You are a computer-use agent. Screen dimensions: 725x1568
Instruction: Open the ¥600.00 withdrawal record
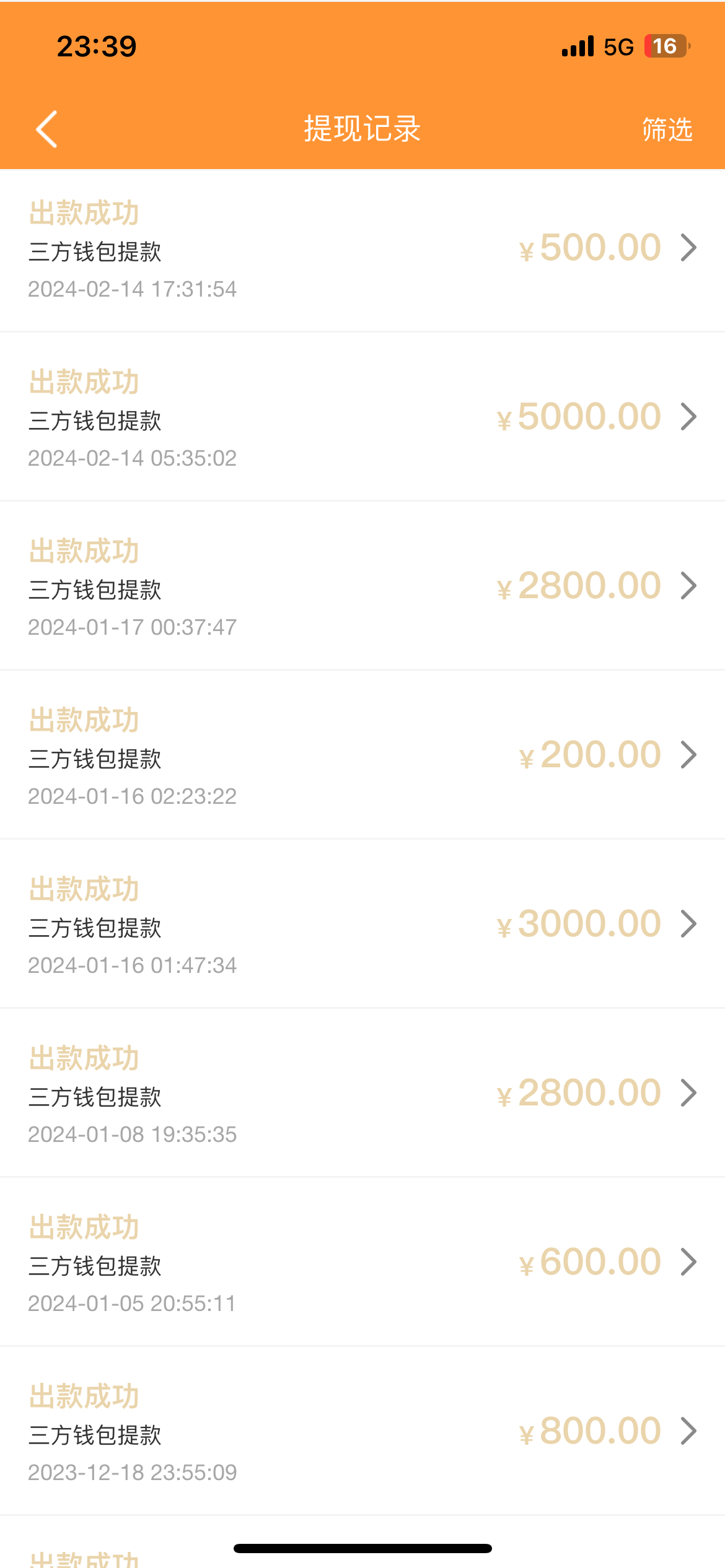362,1263
